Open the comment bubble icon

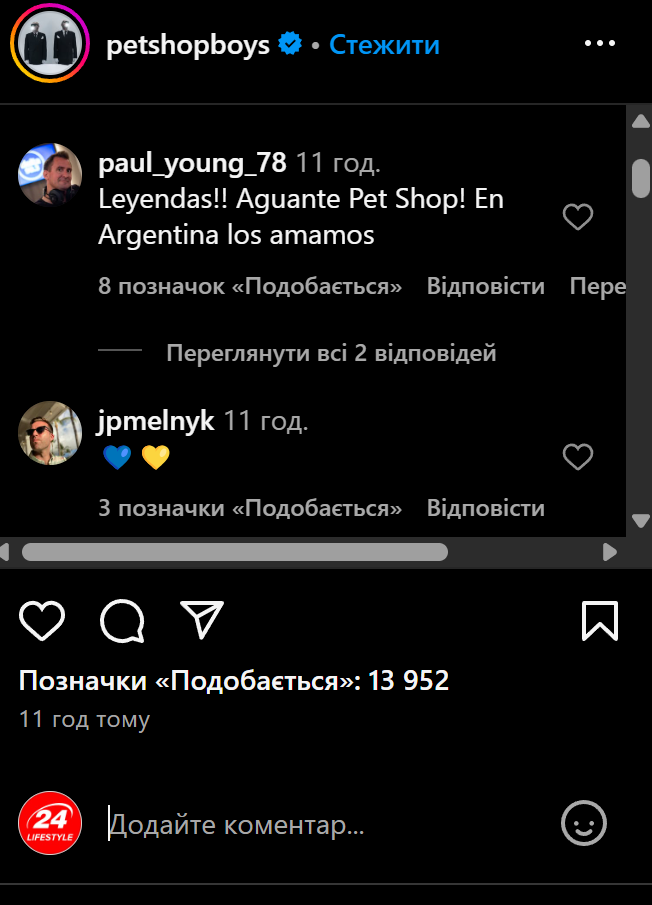(x=123, y=621)
